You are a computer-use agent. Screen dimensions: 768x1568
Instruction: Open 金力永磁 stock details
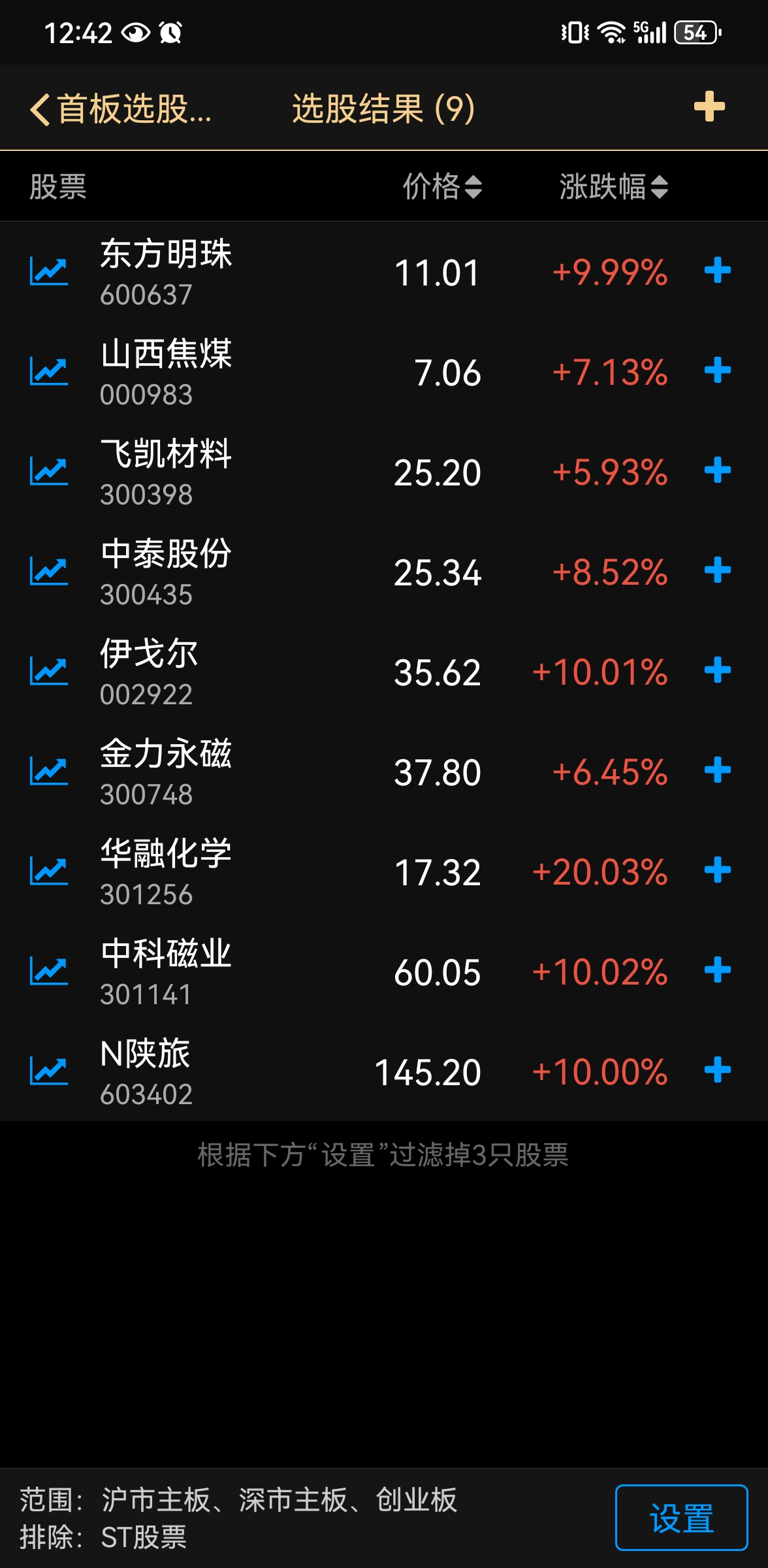point(166,772)
